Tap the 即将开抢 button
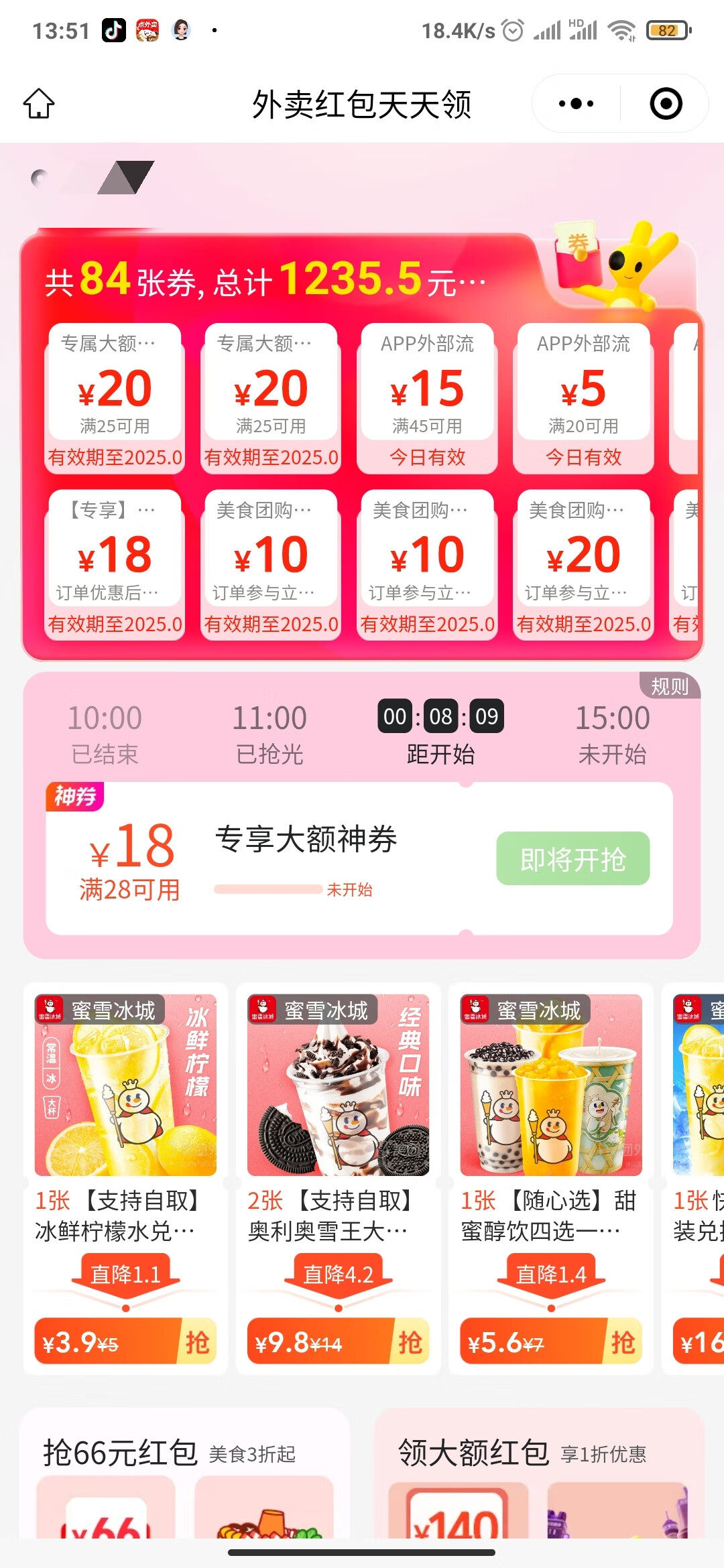The width and height of the screenshot is (724, 1568). (x=572, y=858)
